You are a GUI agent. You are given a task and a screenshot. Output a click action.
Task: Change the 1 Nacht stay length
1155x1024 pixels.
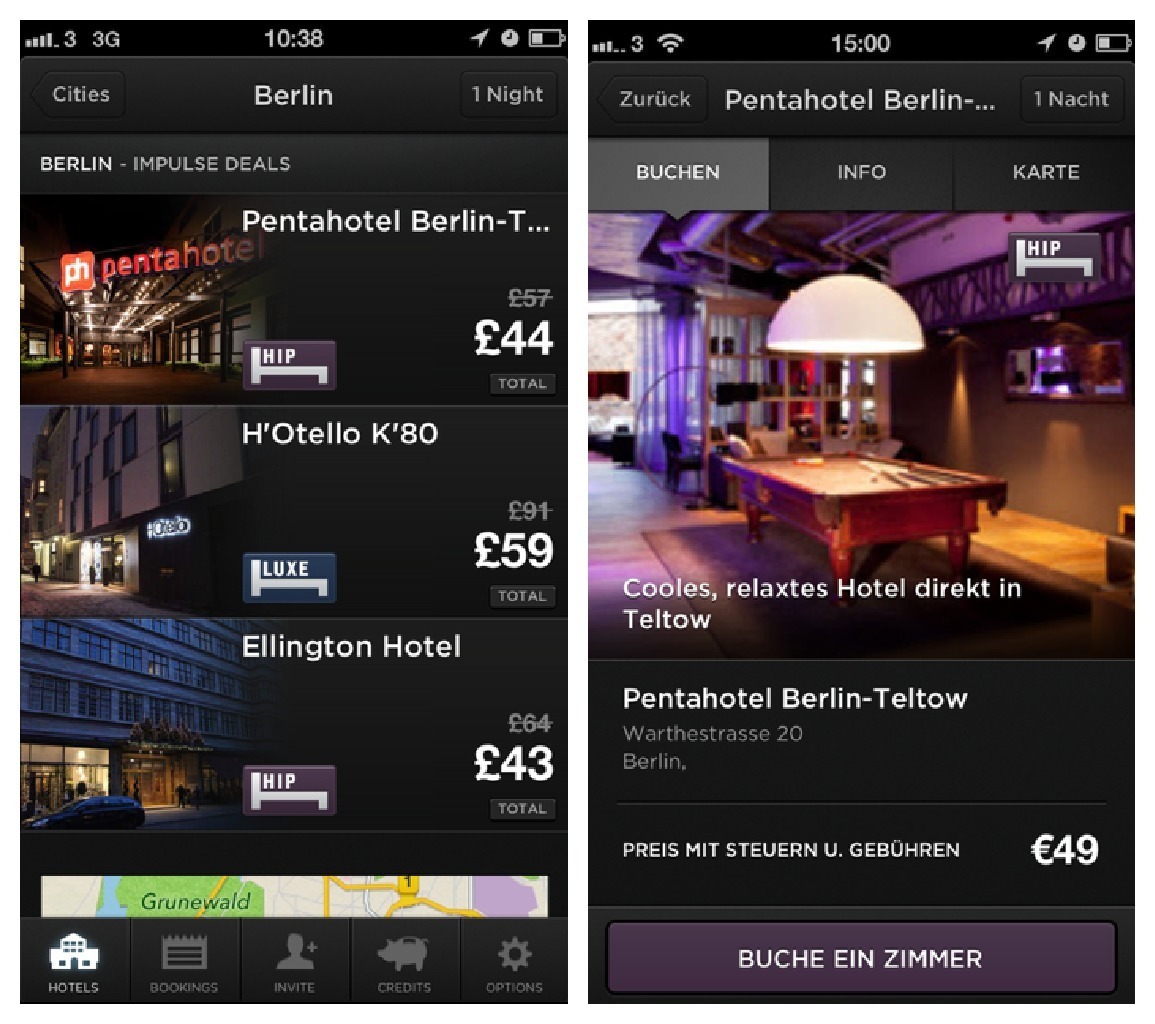1071,100
